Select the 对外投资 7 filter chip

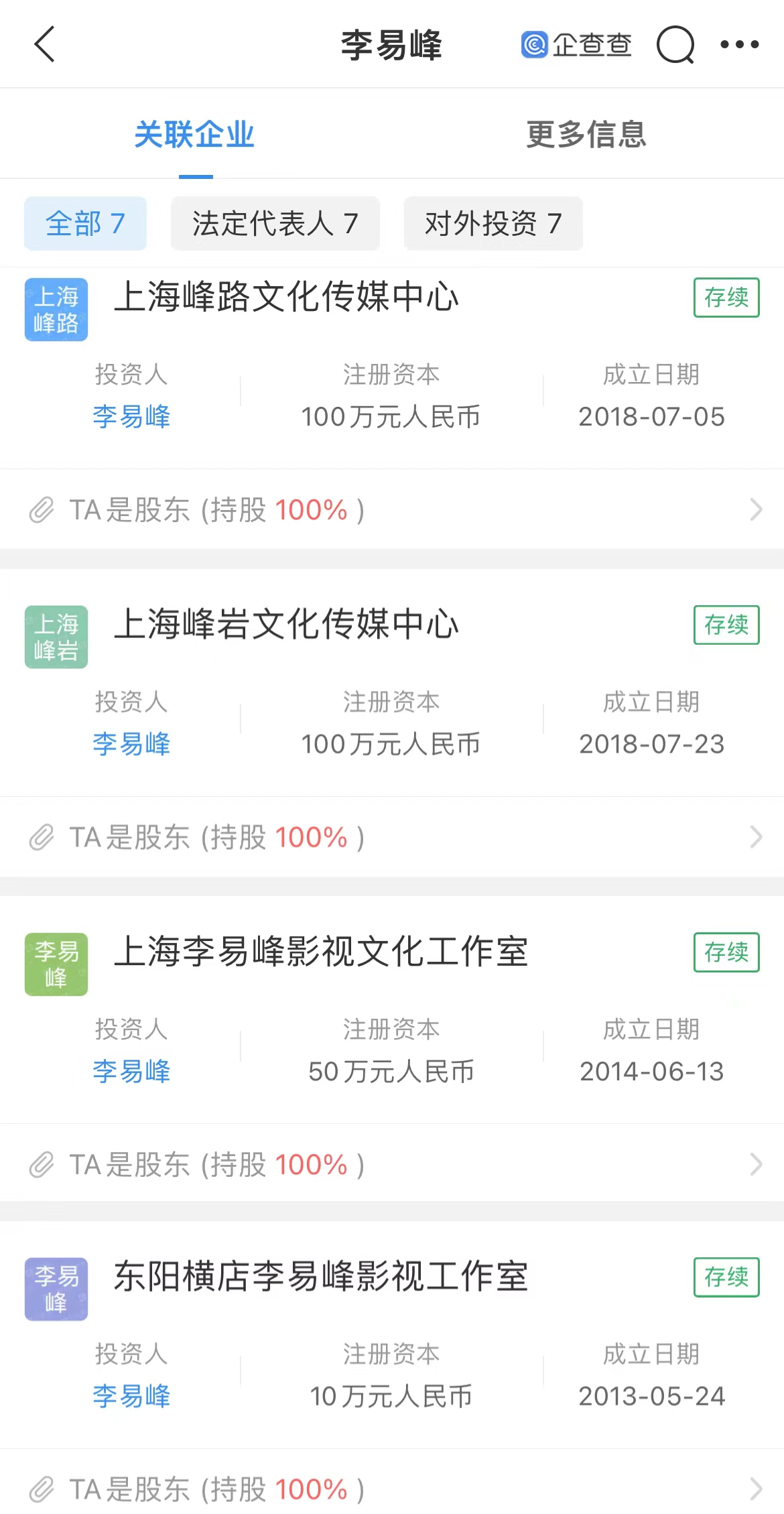click(493, 223)
